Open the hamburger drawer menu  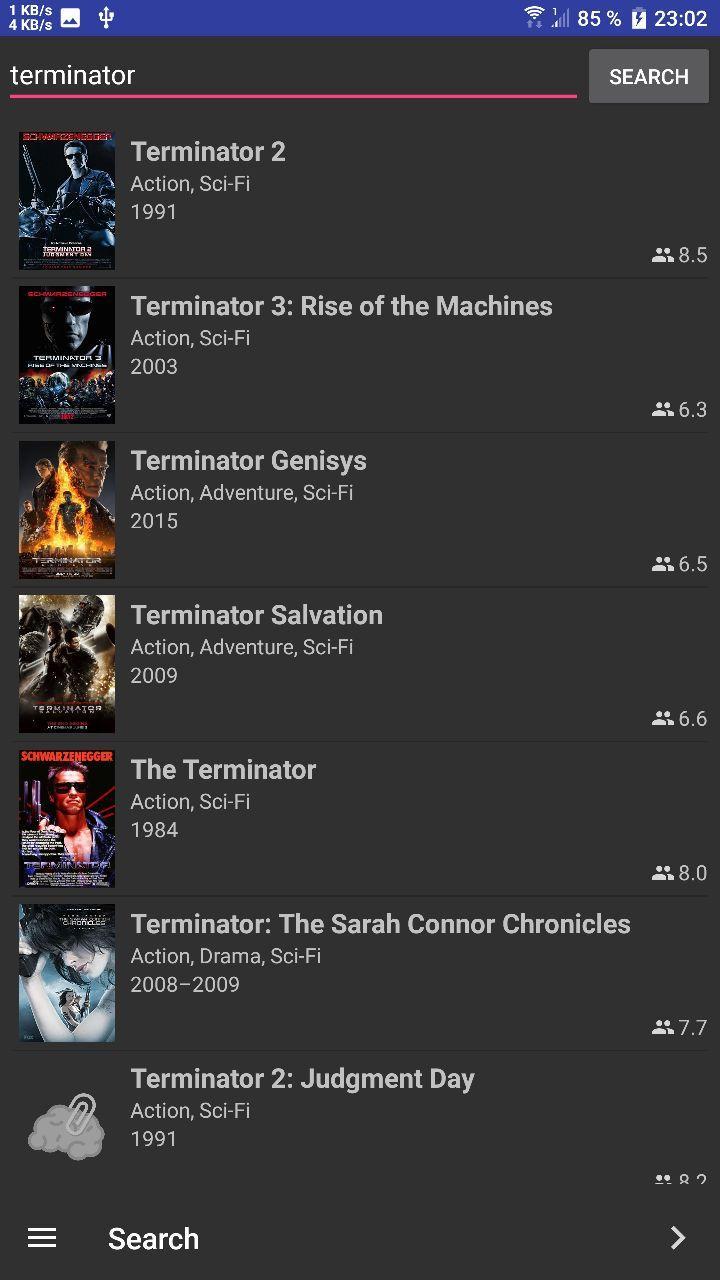[42, 1238]
